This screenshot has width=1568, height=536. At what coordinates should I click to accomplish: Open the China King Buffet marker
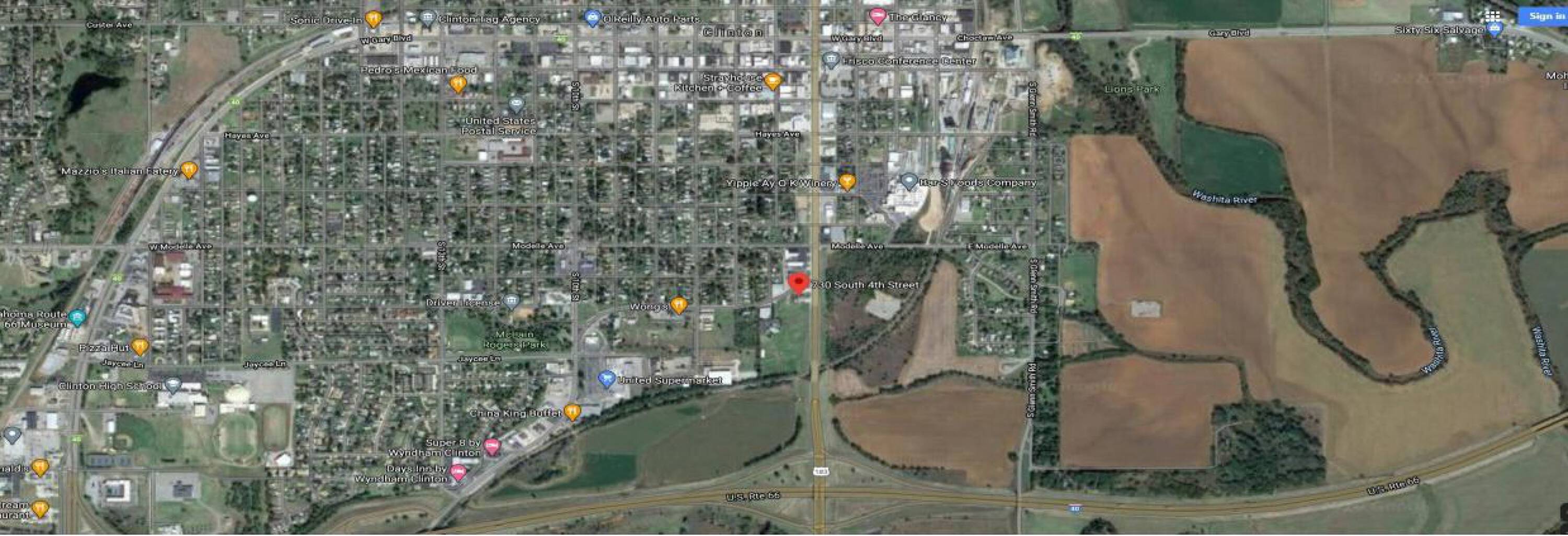click(x=572, y=413)
